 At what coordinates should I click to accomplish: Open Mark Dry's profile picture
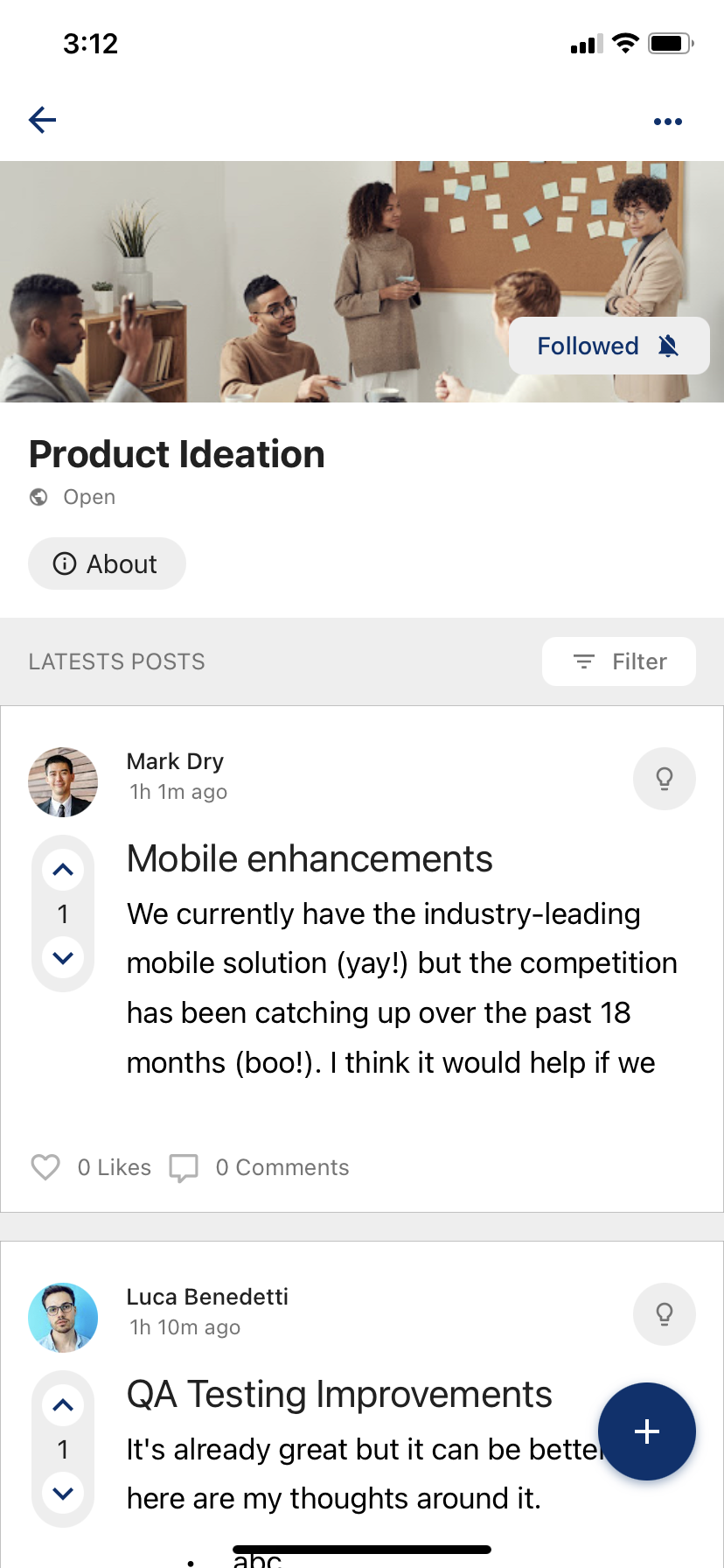pos(63,782)
